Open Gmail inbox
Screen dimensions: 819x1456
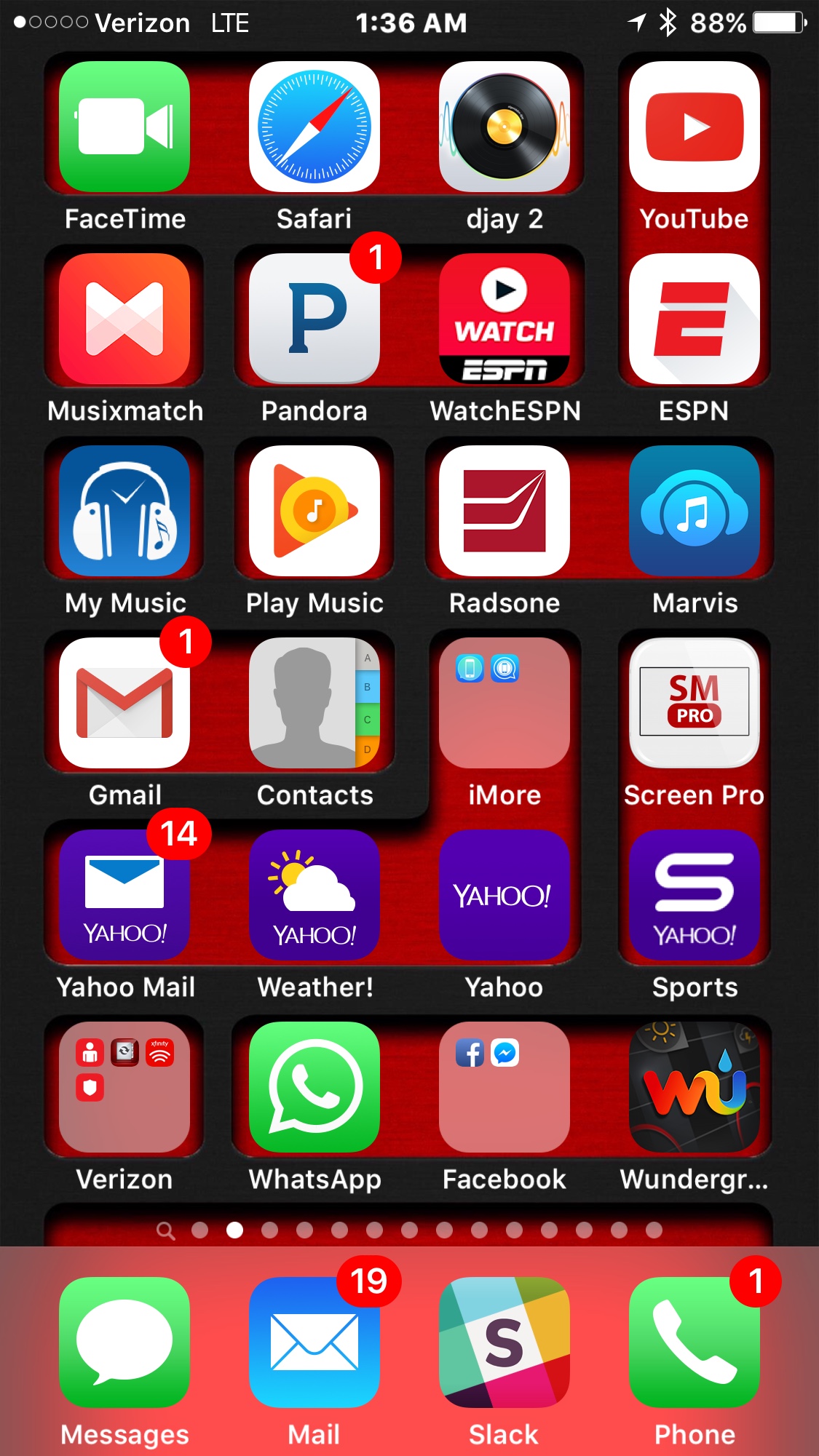pyautogui.click(x=124, y=703)
